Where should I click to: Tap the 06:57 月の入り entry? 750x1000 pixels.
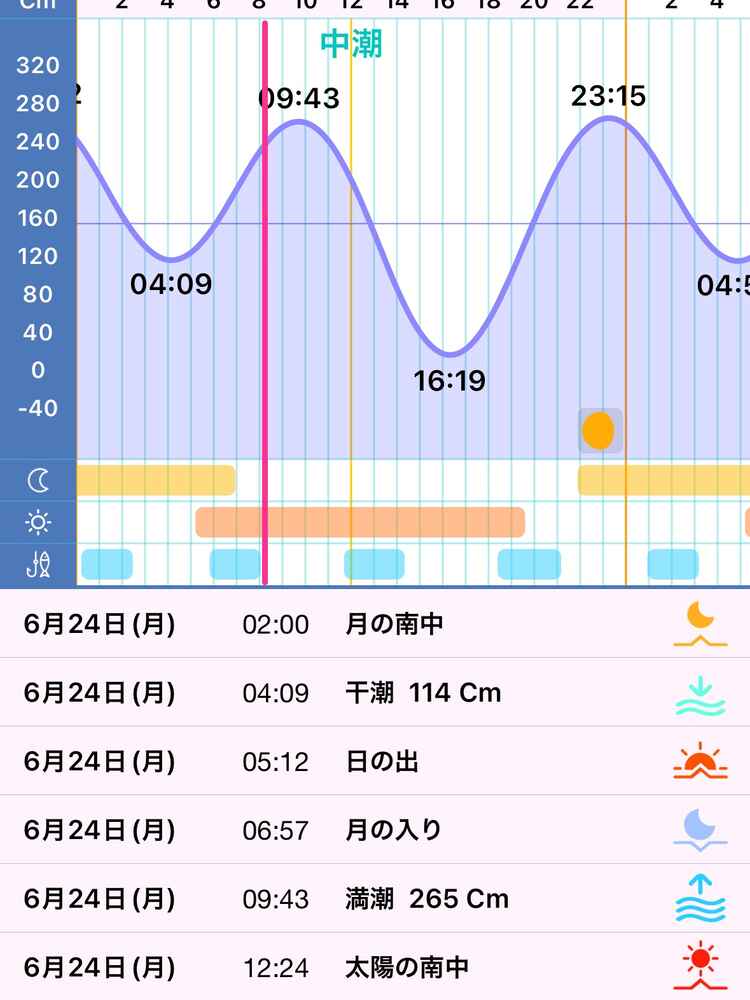[x=375, y=830]
